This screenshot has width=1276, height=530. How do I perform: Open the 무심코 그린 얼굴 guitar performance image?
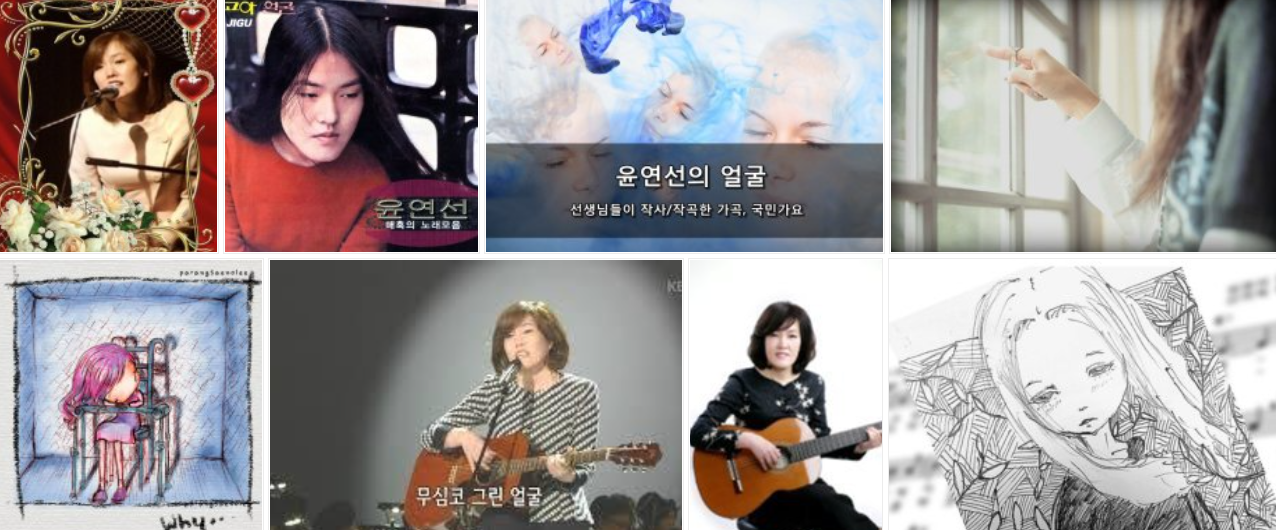point(476,395)
